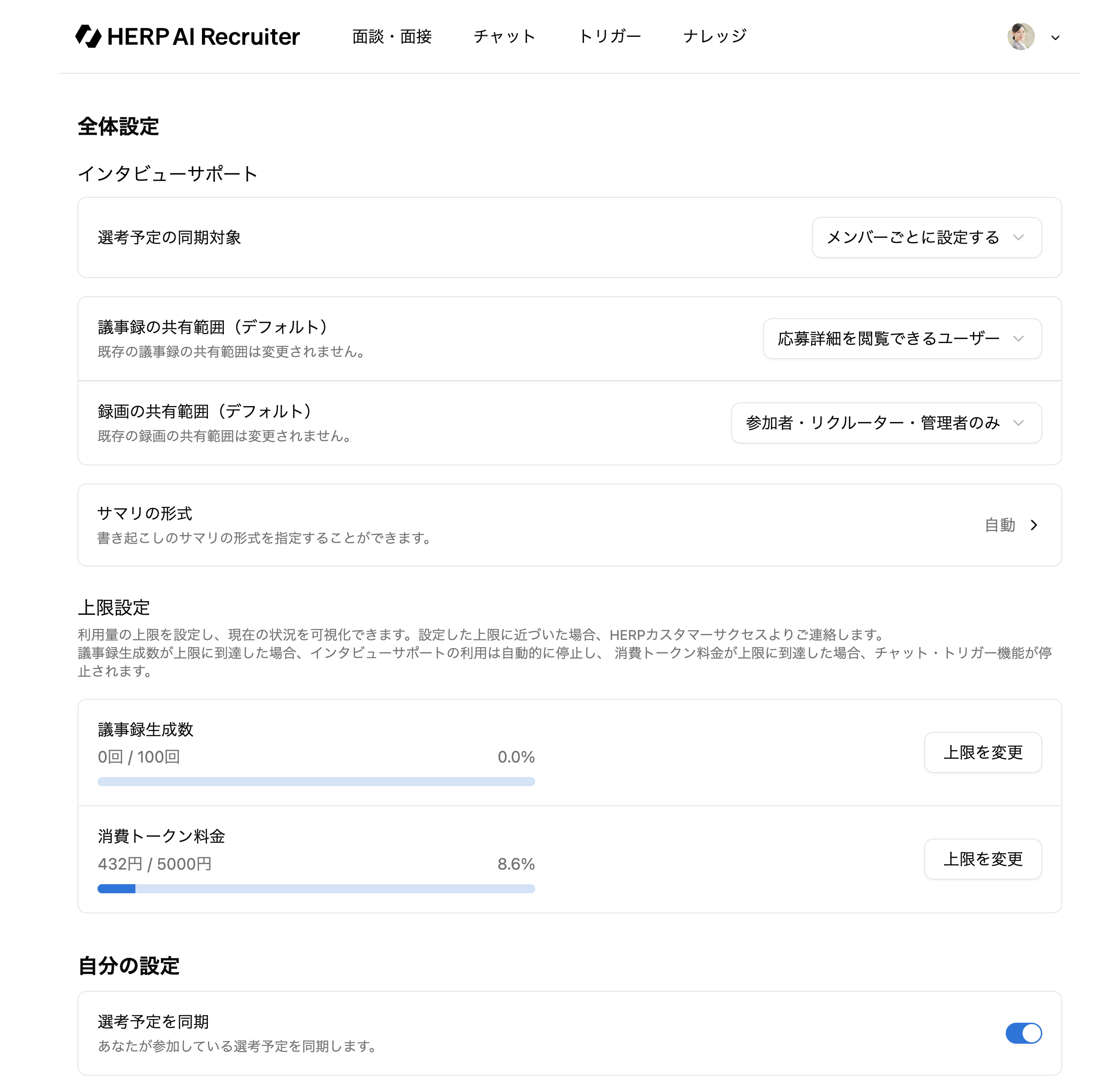Open the ナレッジ tab

pos(715,37)
